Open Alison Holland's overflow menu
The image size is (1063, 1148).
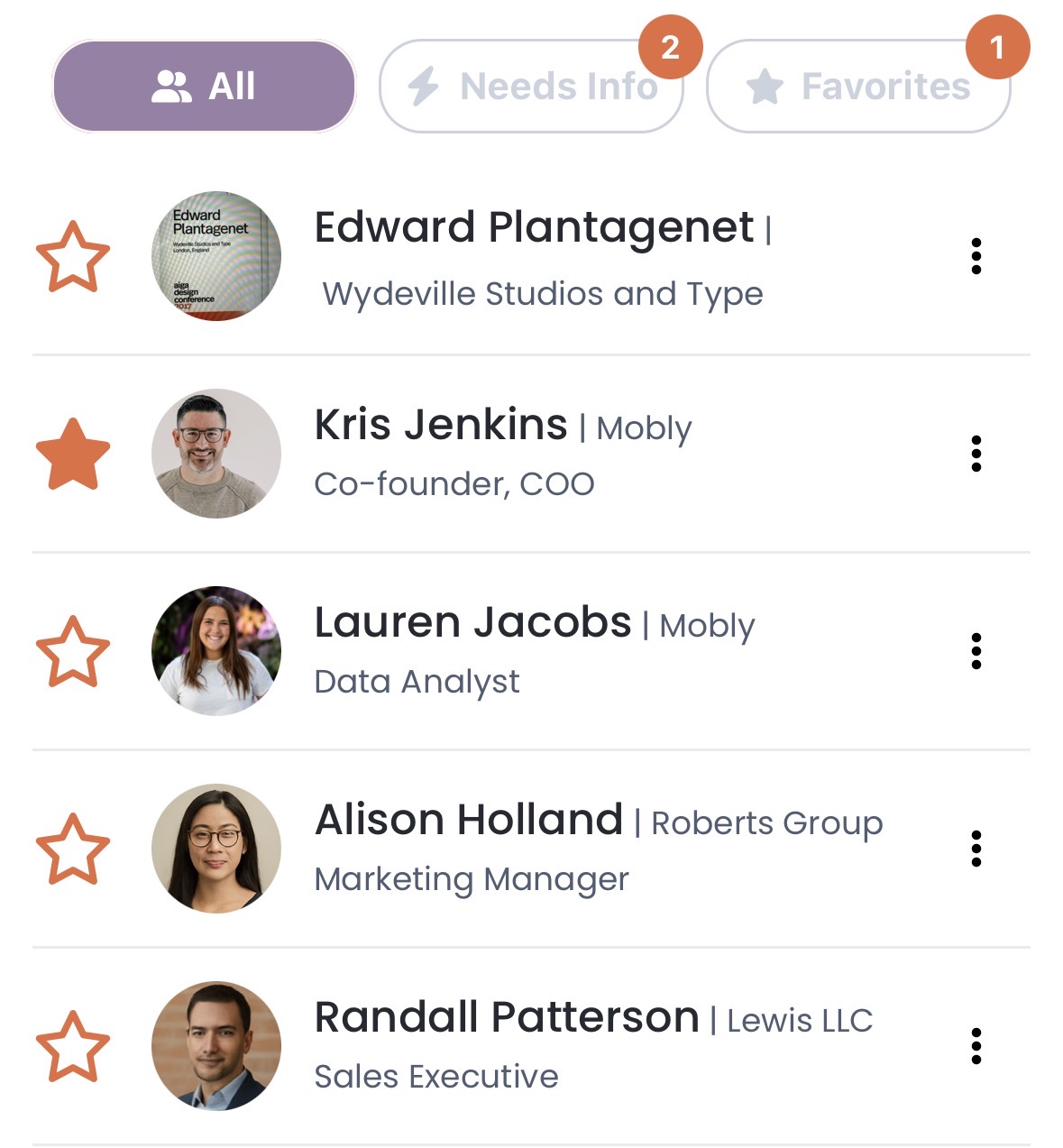tap(976, 849)
